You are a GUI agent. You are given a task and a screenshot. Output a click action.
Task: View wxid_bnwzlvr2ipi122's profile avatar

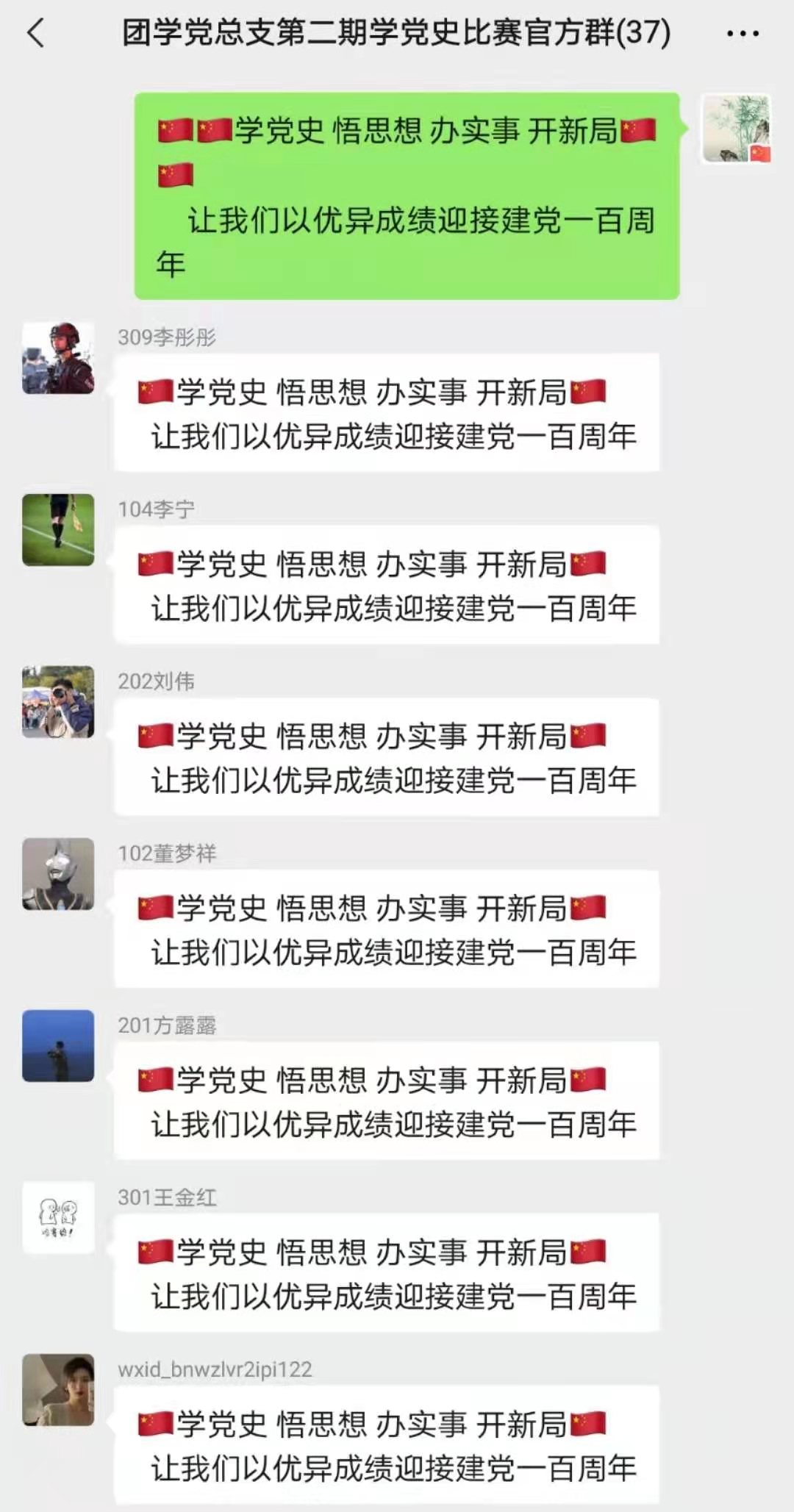(58, 1390)
